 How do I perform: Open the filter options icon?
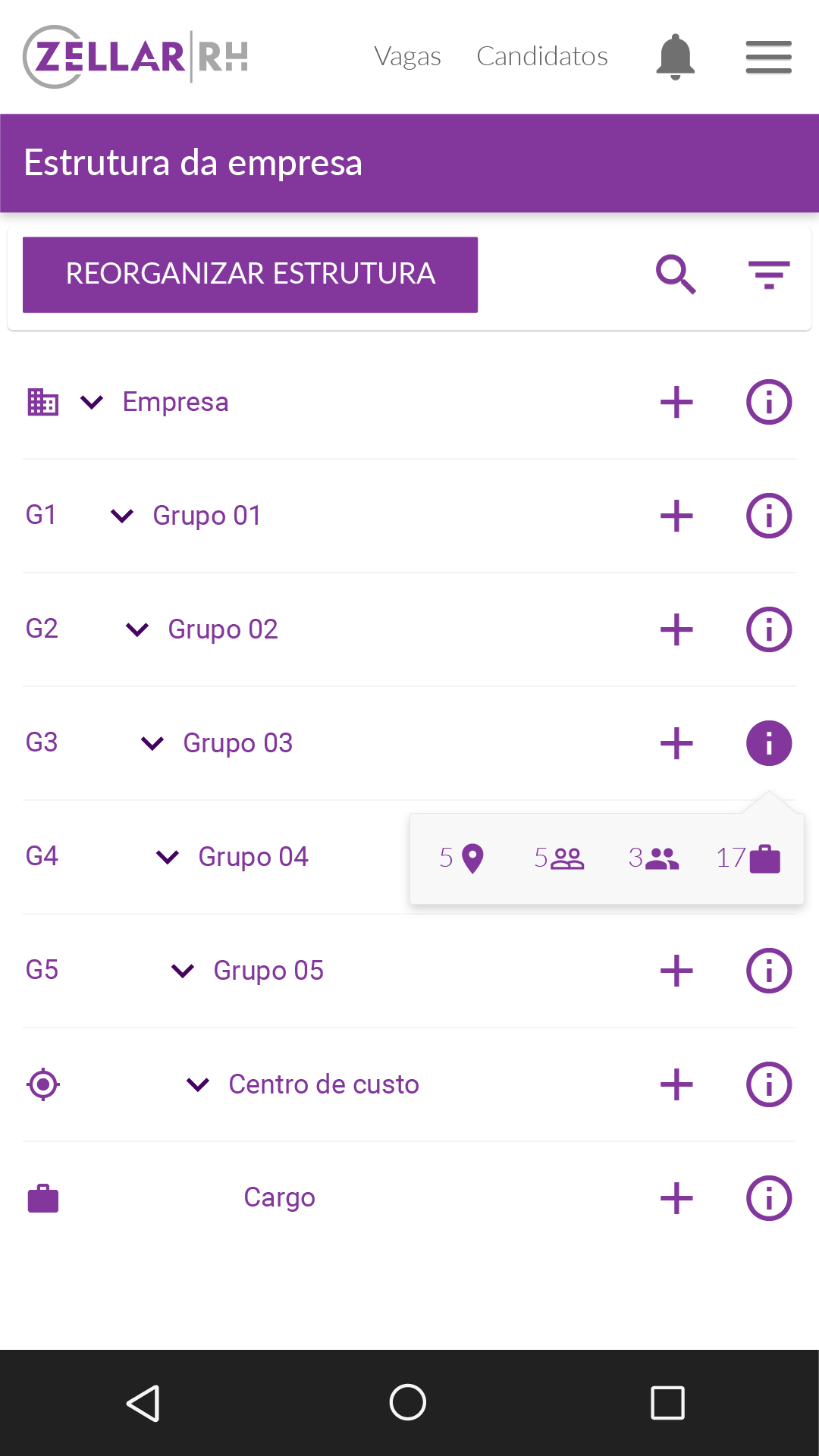click(769, 275)
